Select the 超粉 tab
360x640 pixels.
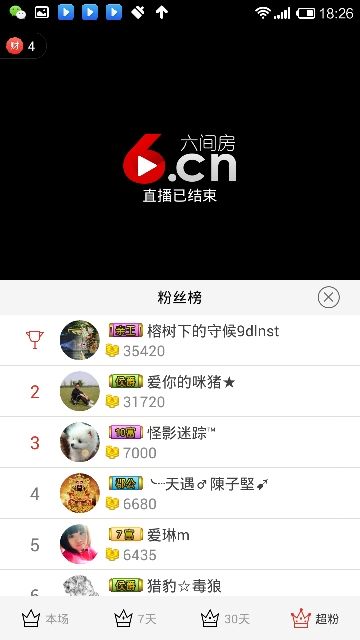pyautogui.click(x=315, y=619)
